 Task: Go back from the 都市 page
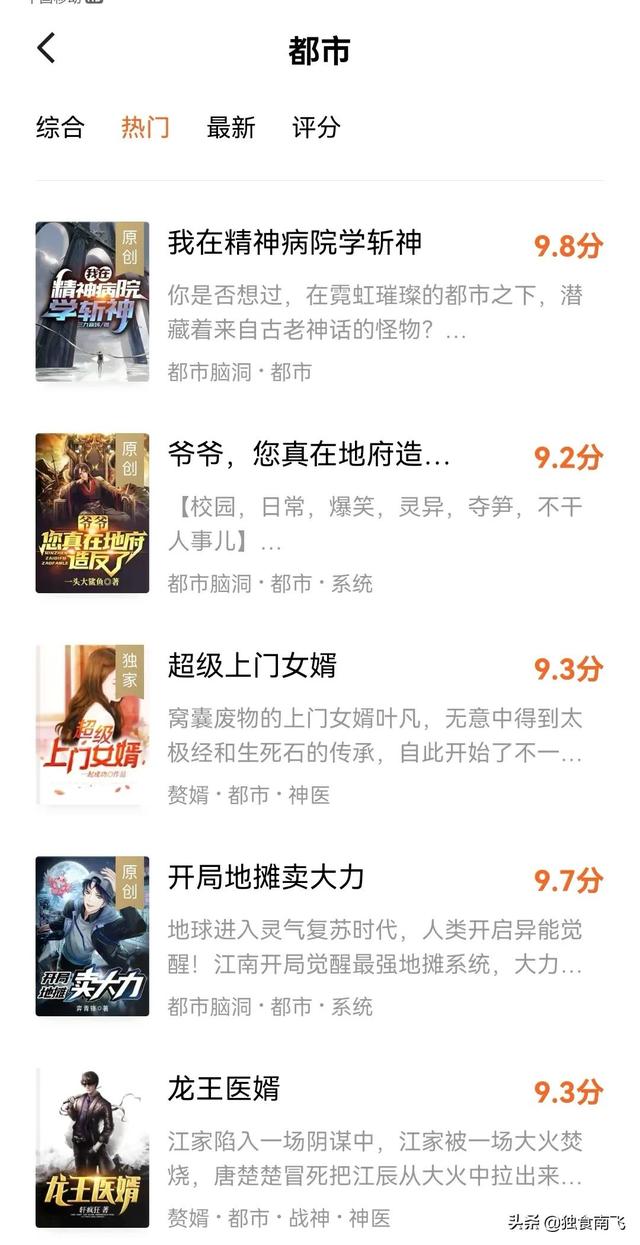pyautogui.click(x=46, y=48)
